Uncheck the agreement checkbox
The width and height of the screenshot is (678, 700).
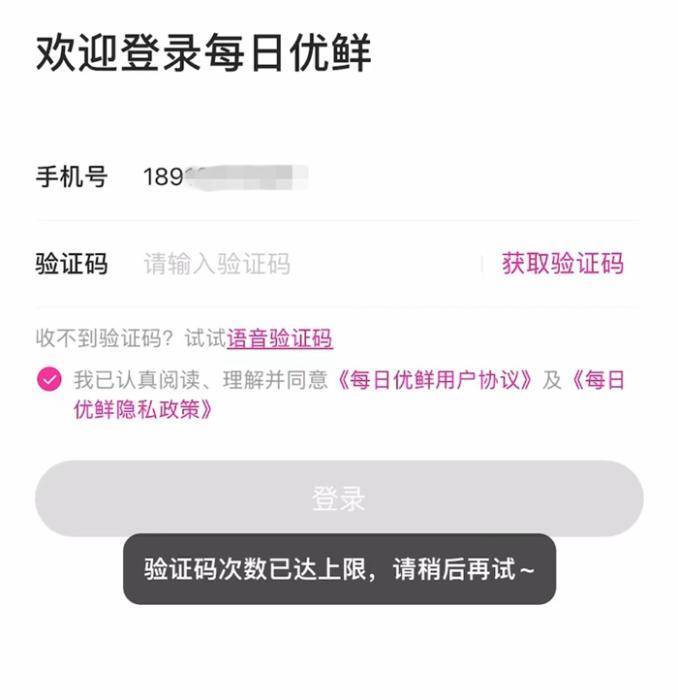(x=48, y=381)
